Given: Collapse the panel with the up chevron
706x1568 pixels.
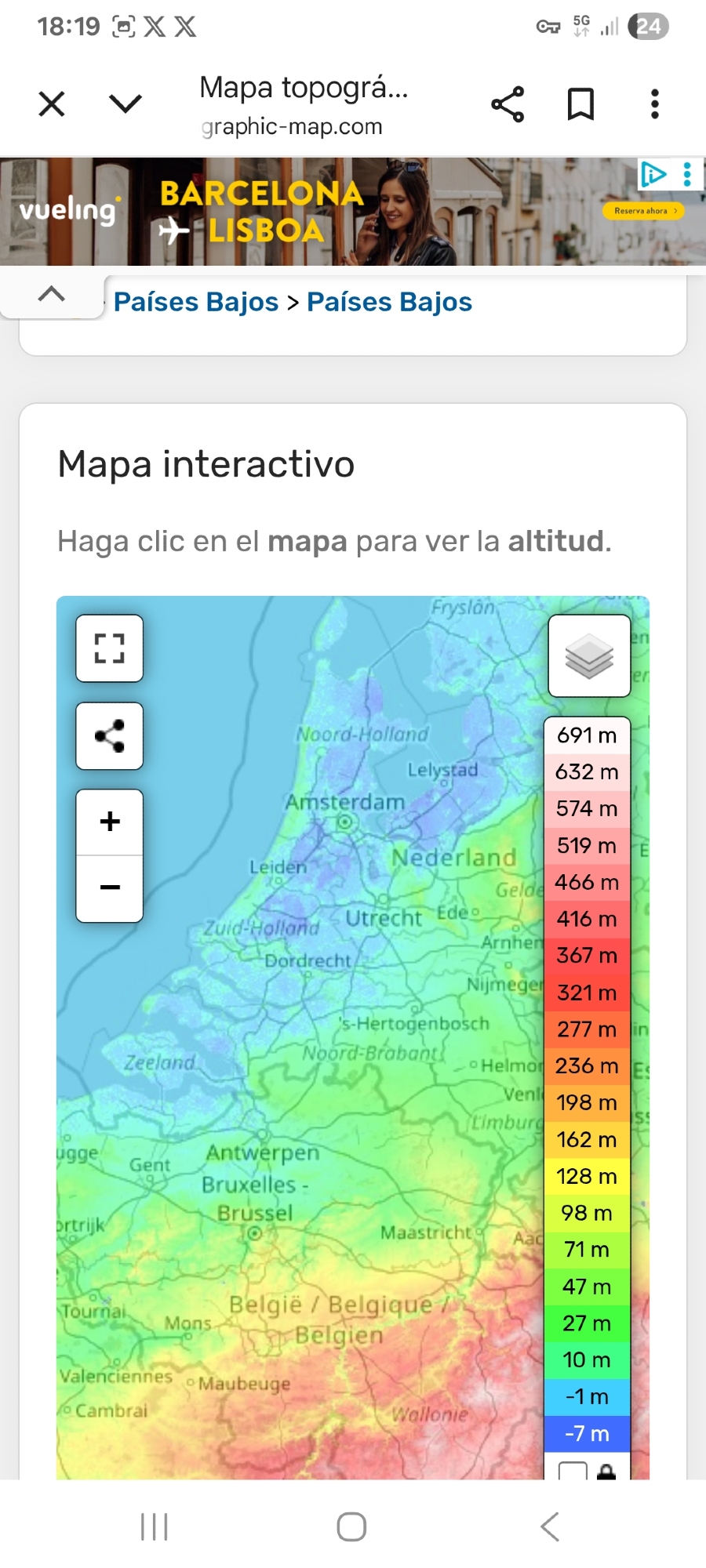Looking at the screenshot, I should [x=52, y=295].
